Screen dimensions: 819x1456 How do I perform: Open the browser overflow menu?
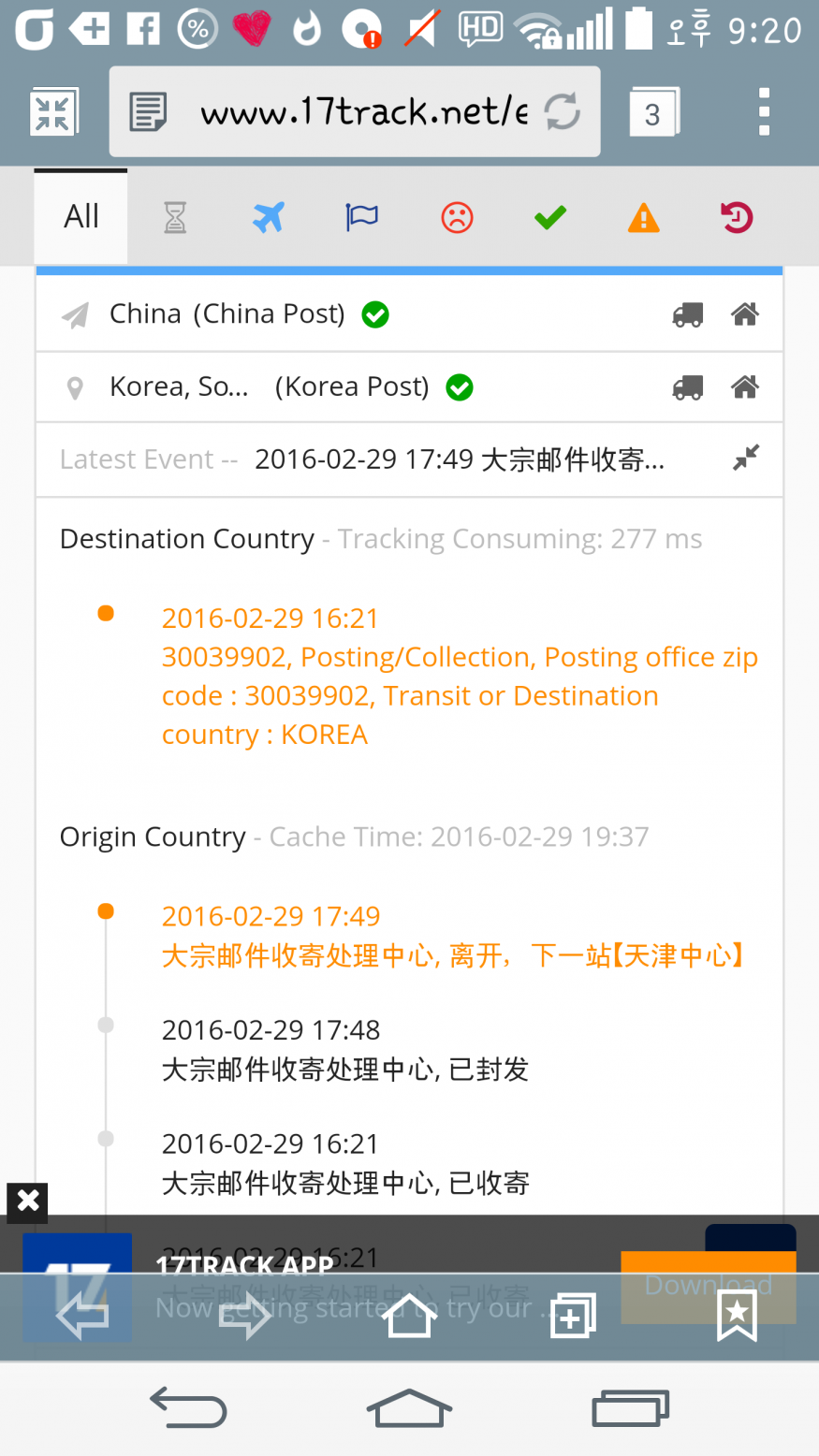pyautogui.click(x=764, y=112)
